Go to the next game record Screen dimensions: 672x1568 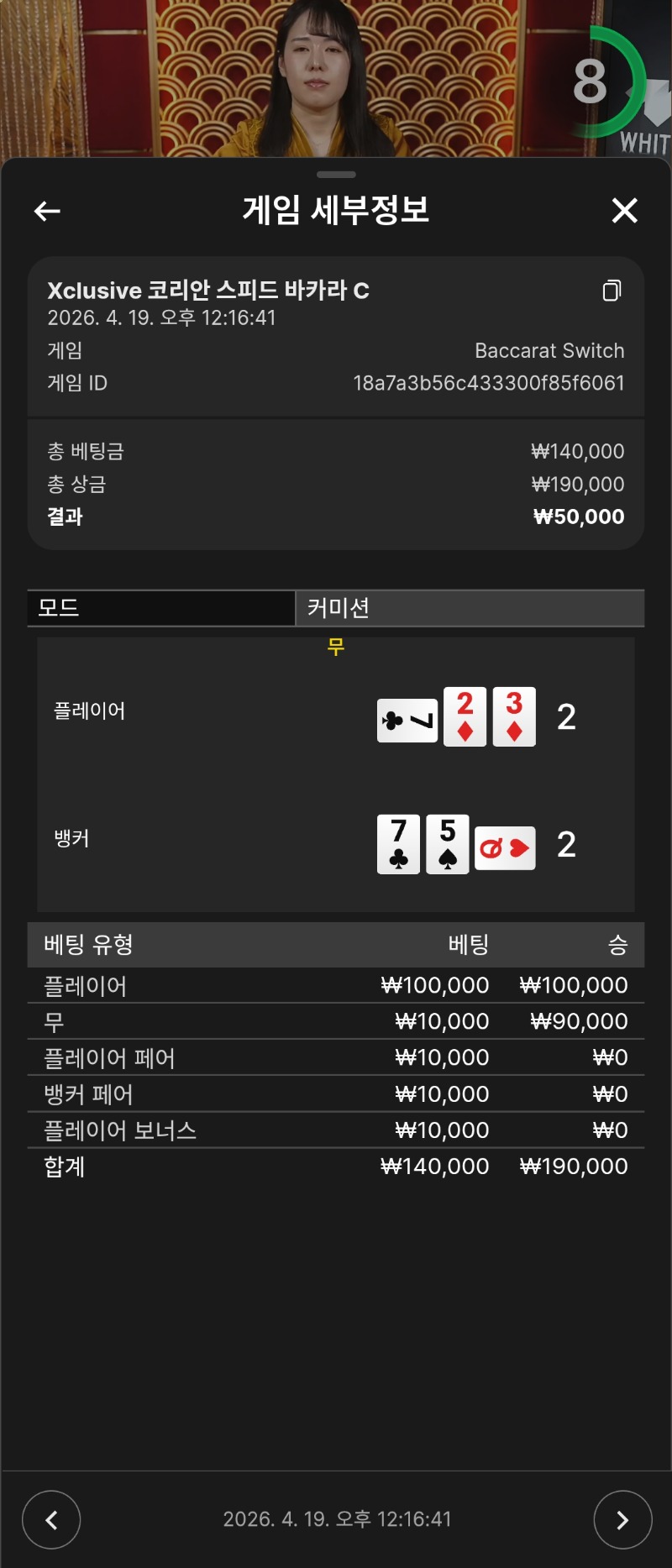click(622, 1519)
